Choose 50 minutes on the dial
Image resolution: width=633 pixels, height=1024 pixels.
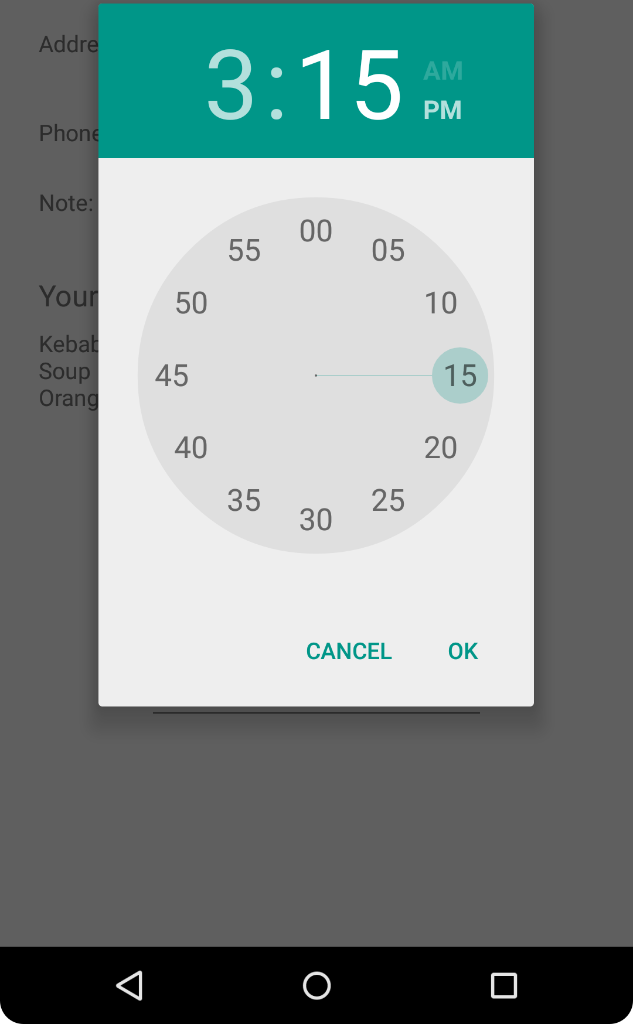coord(191,303)
